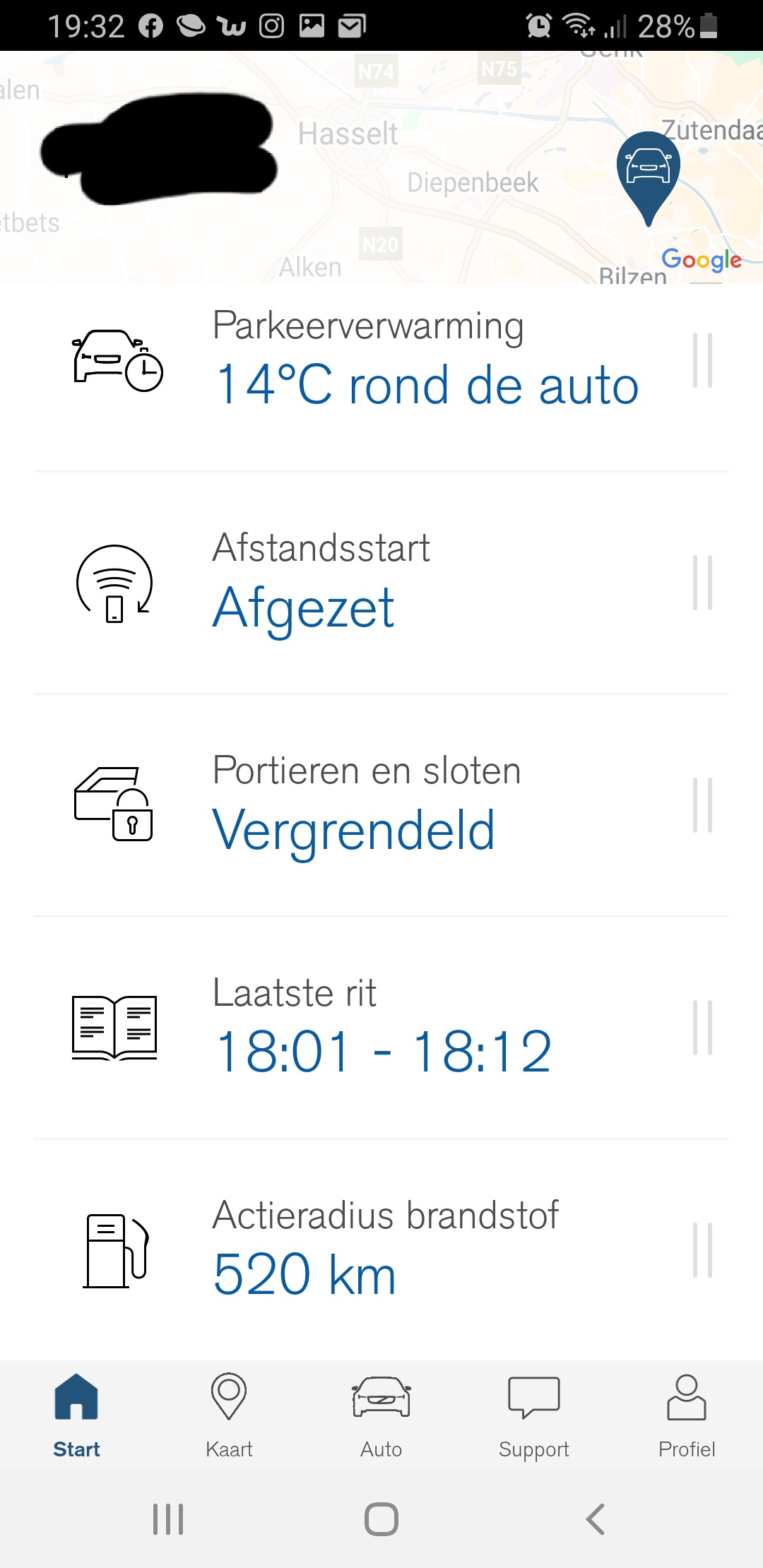The image size is (763, 1568).
Task: Open the Parkeerverwarming row
Action: click(x=381, y=360)
